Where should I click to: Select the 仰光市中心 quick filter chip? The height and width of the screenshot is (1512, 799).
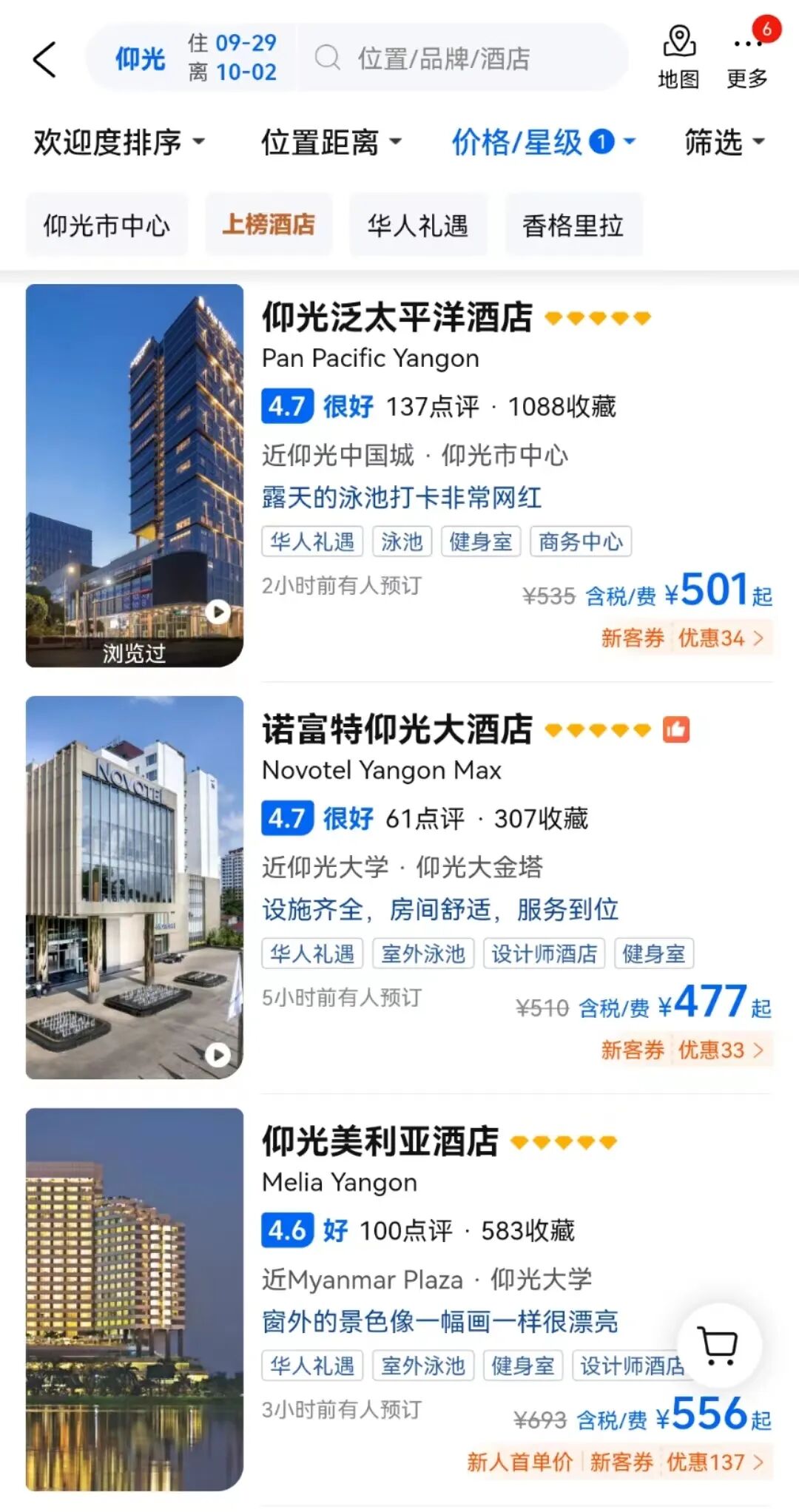click(x=107, y=225)
